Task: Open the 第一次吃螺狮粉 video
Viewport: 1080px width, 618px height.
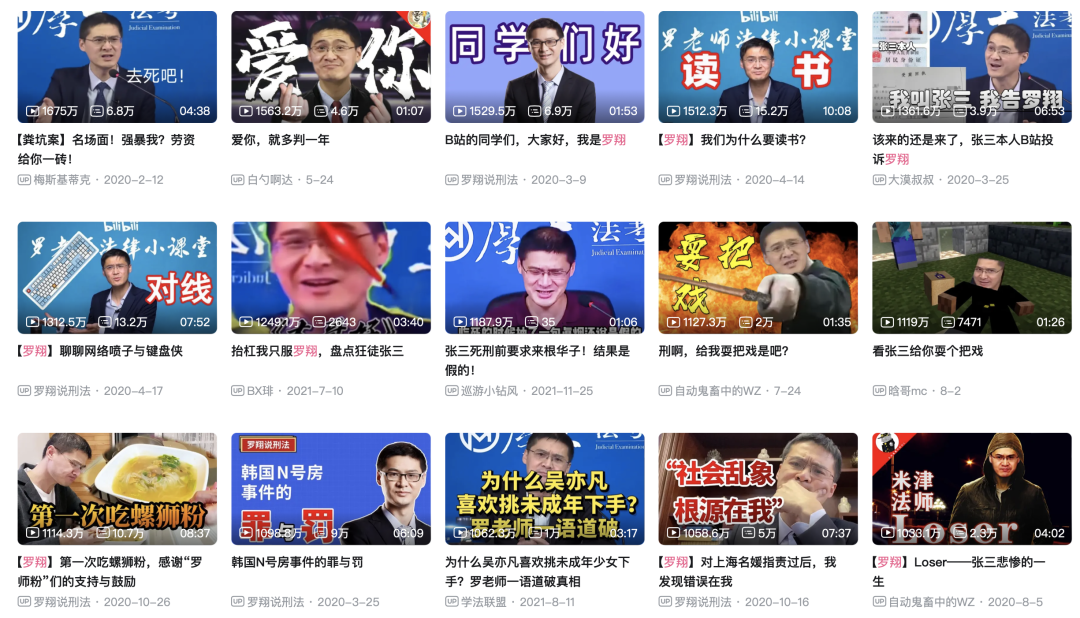Action: pyautogui.click(x=117, y=488)
